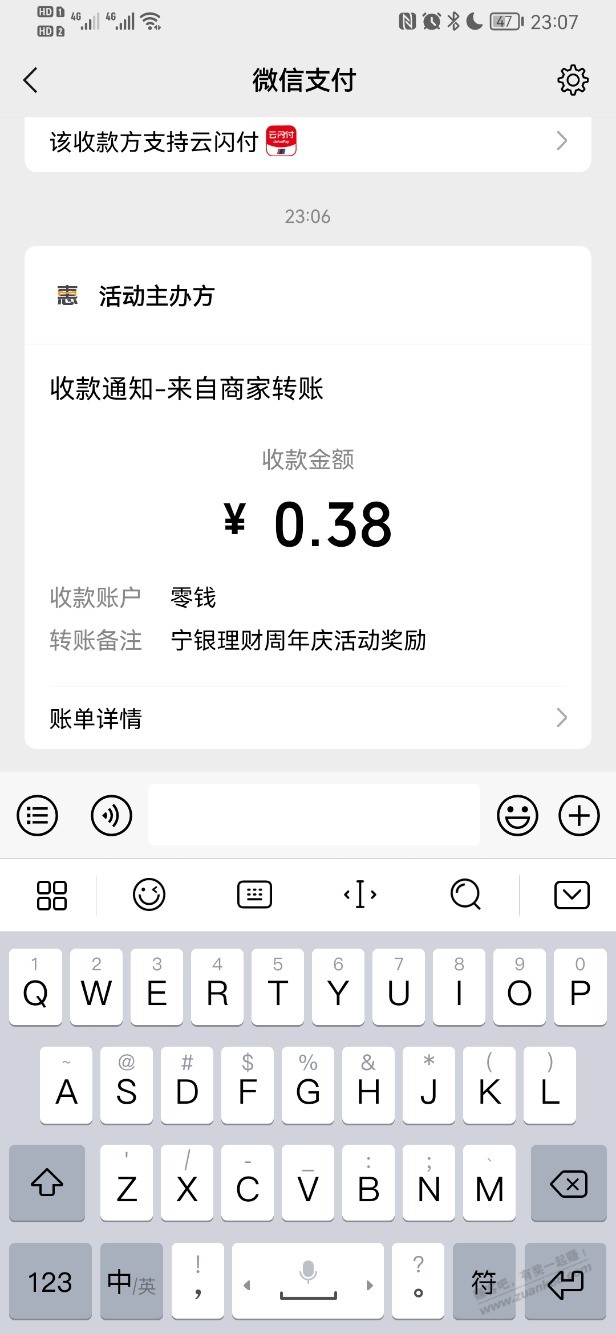Screen dimensions: 616x1334
Task: Activate cursor movement tool on keyboard
Action: pos(360,895)
